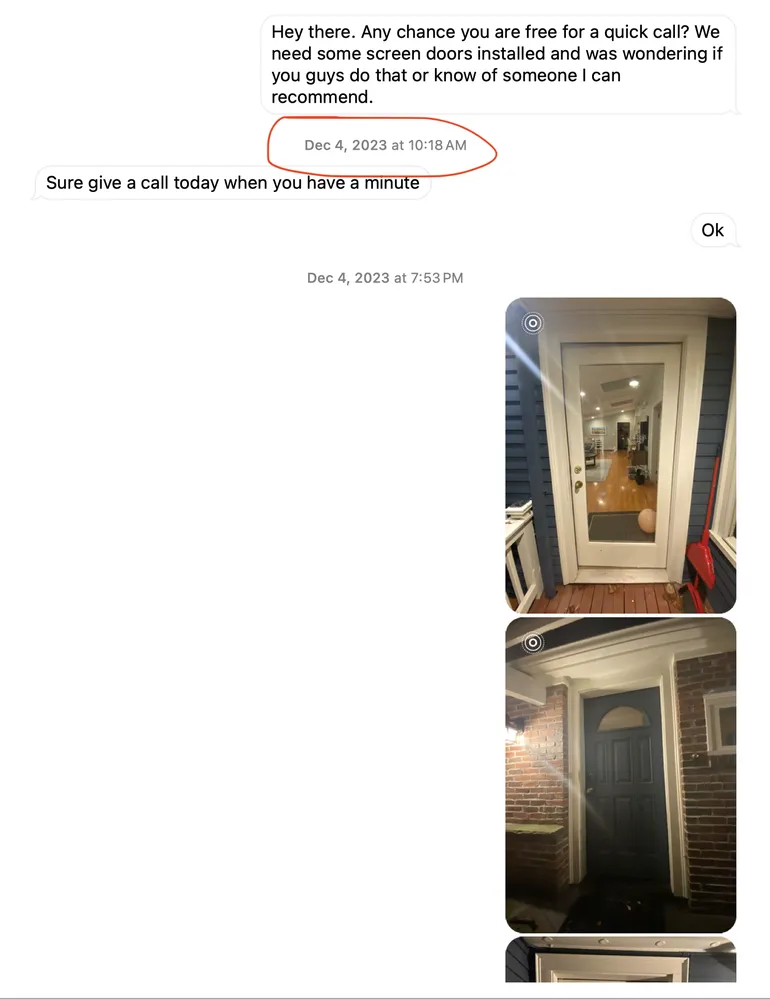This screenshot has width=770, height=1000.
Task: Tap Live Photo icon on white door photo
Action: click(533, 322)
